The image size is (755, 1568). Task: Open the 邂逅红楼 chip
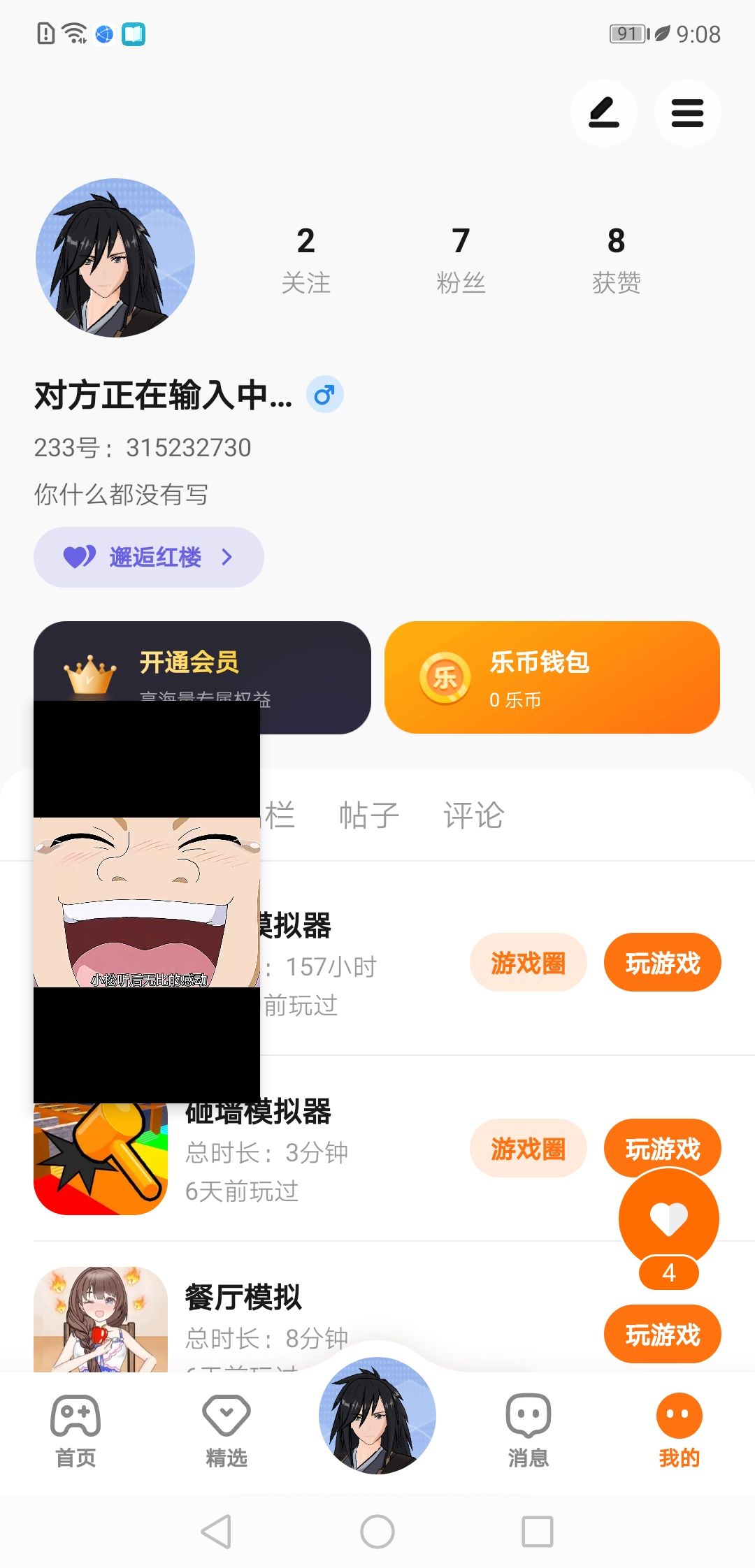coord(148,557)
